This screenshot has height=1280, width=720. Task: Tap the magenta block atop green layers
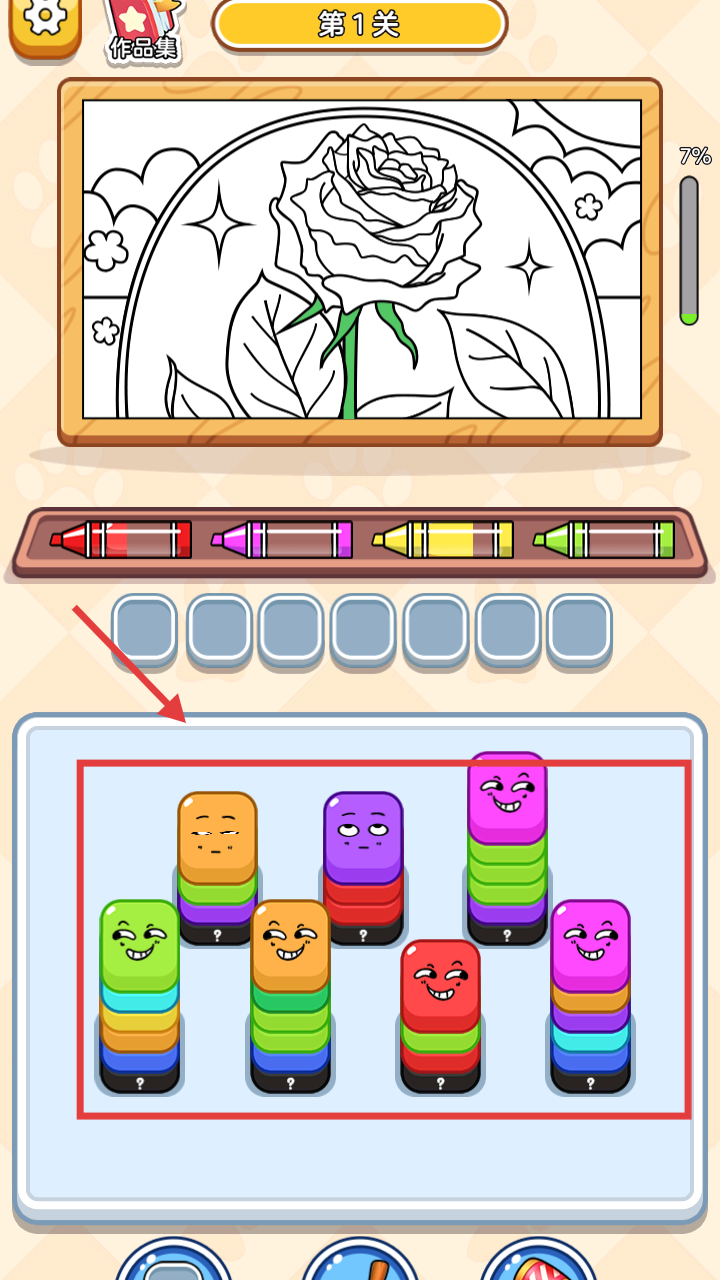coord(507,848)
